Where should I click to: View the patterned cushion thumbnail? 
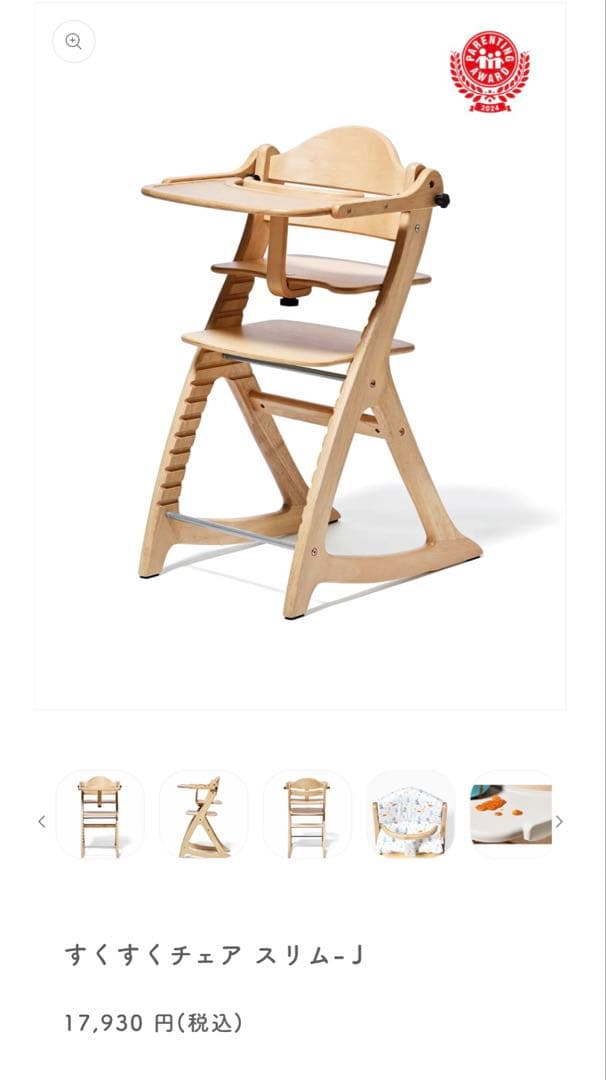(411, 815)
